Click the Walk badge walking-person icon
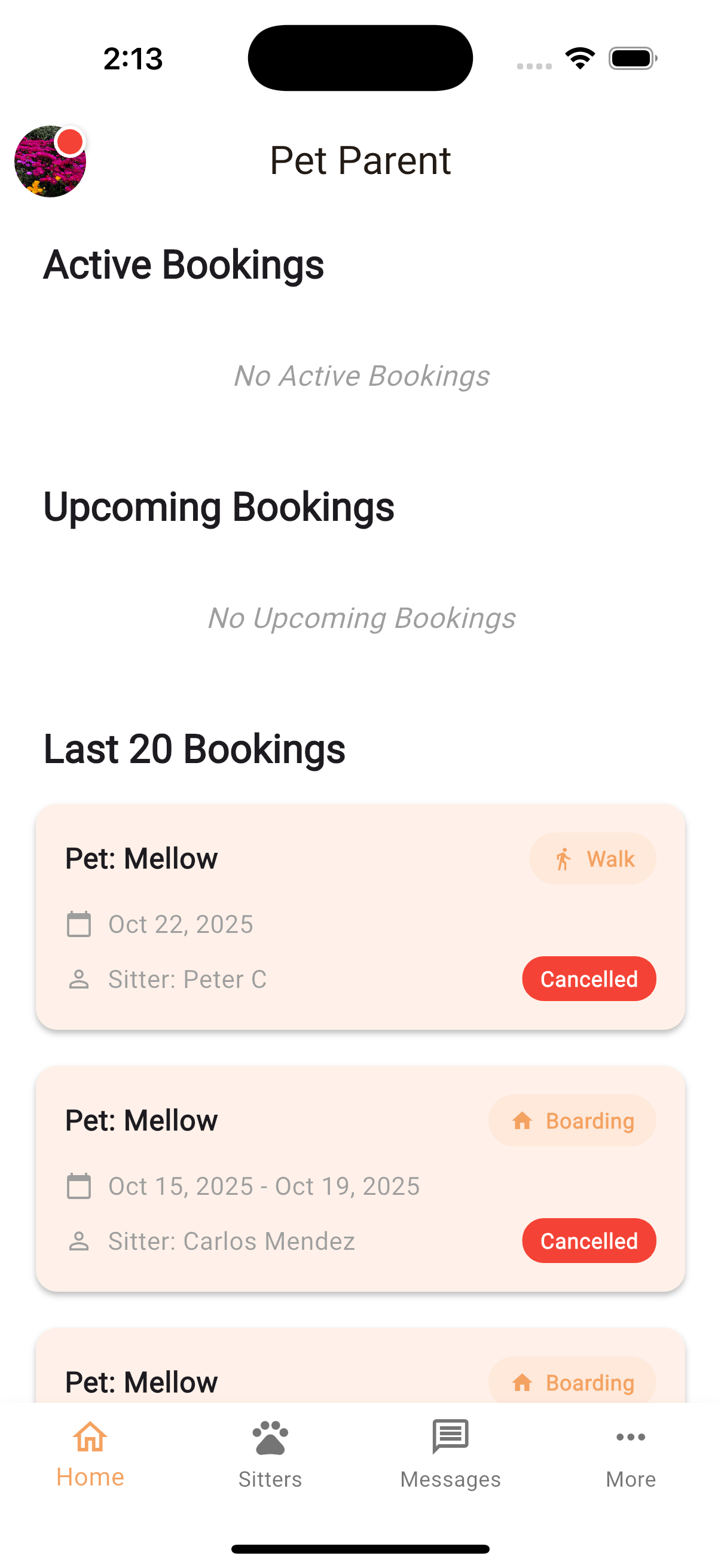 point(564,858)
